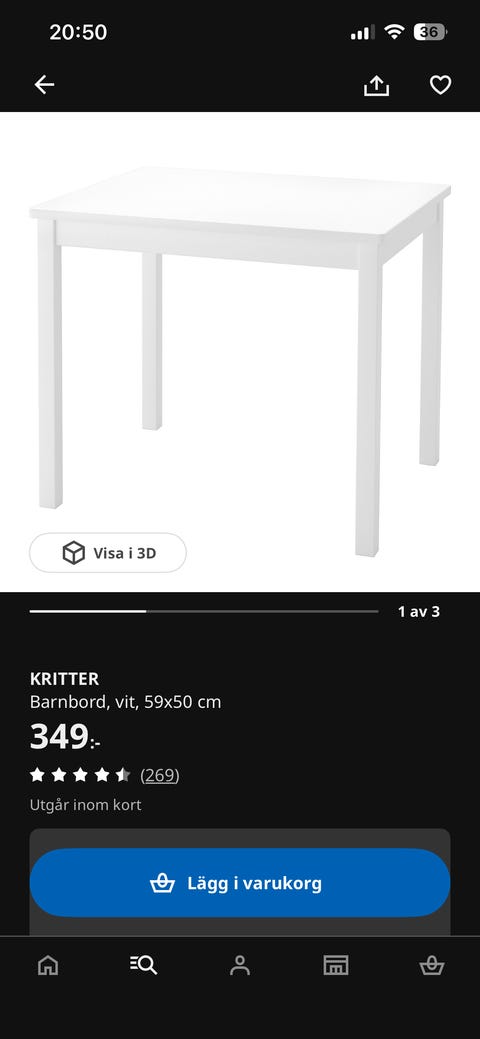Share this KRITTER product
The width and height of the screenshot is (480, 1039).
click(377, 85)
